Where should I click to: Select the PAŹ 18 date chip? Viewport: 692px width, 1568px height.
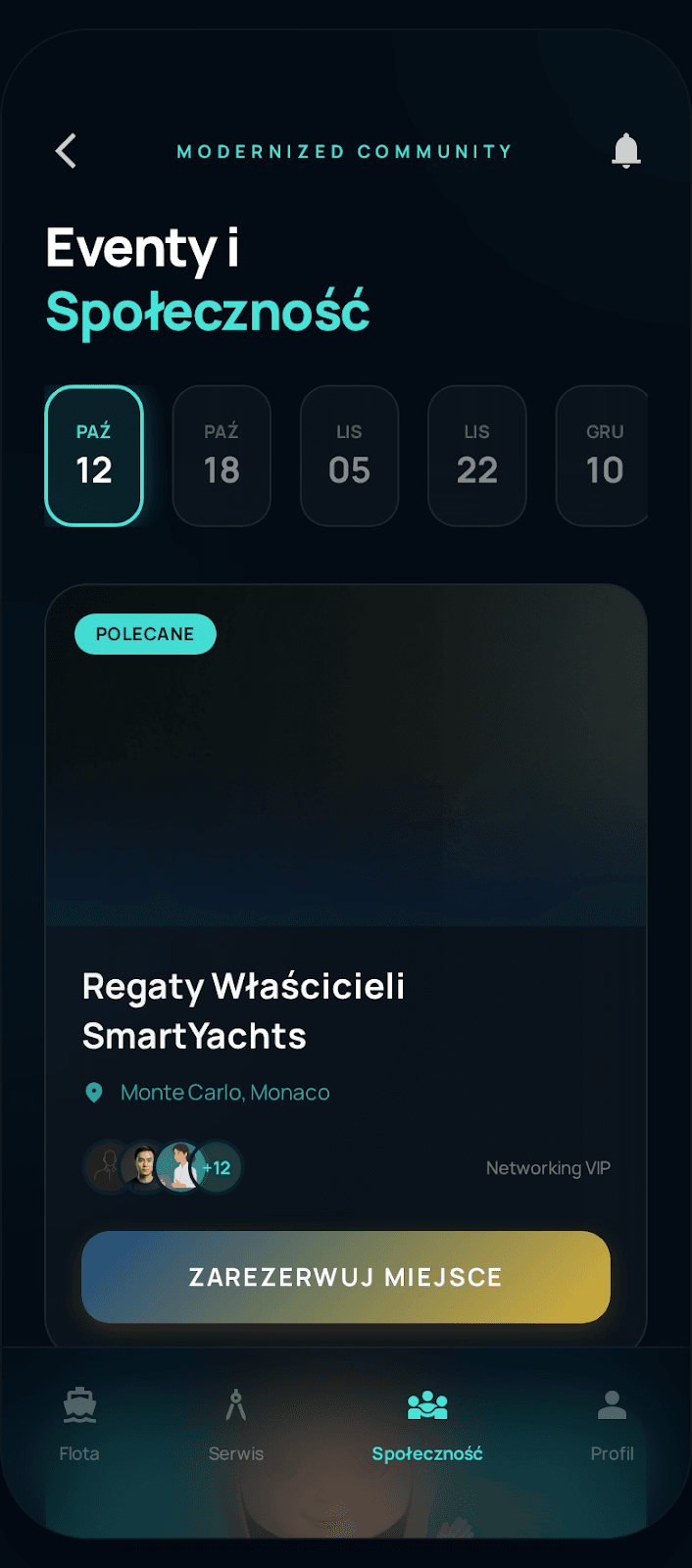[x=222, y=456]
